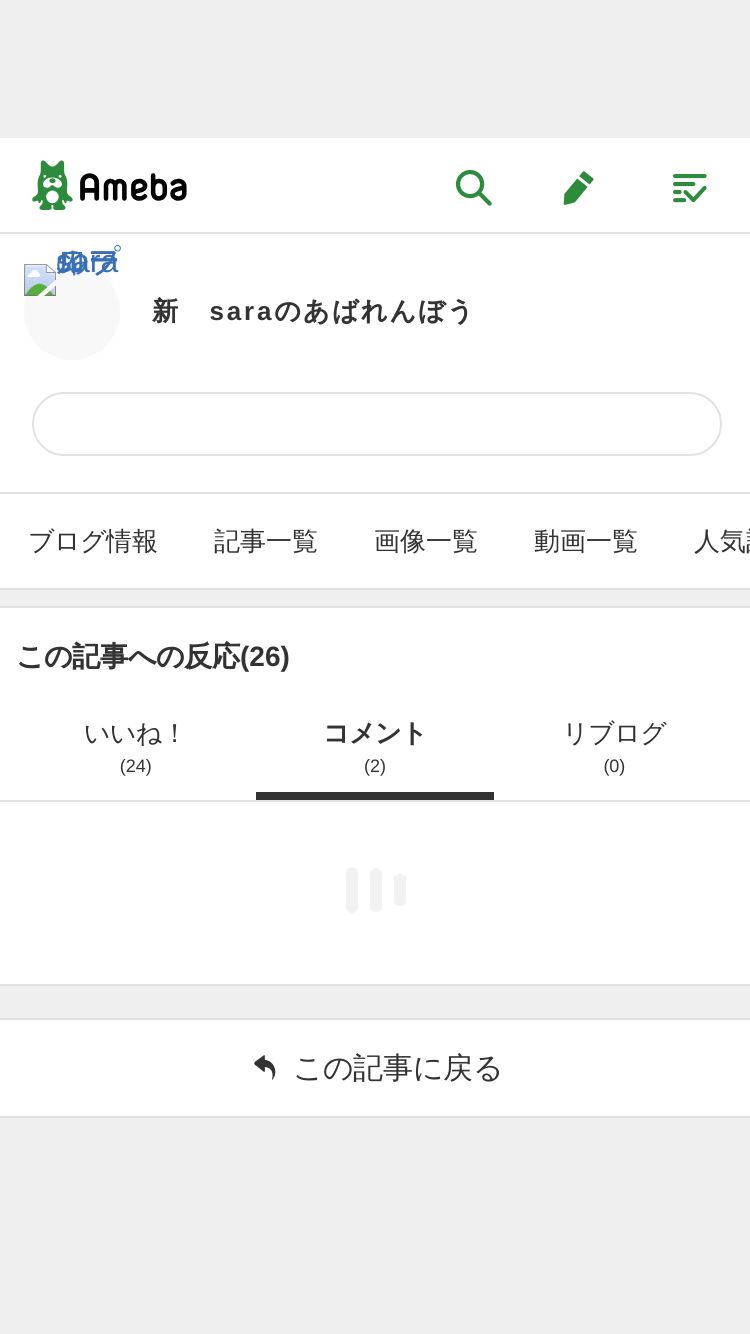Show the コメント reactions tab

(x=375, y=746)
